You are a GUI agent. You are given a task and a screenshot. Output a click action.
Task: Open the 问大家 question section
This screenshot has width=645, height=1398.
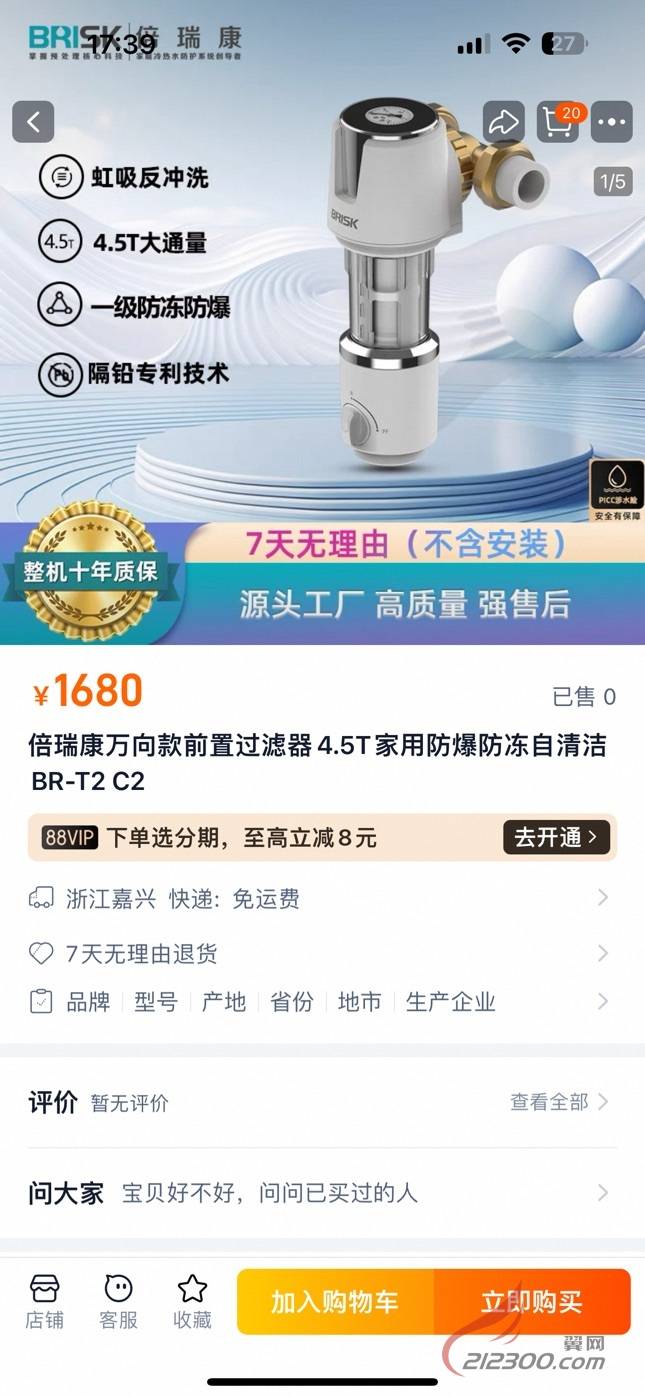click(320, 1192)
